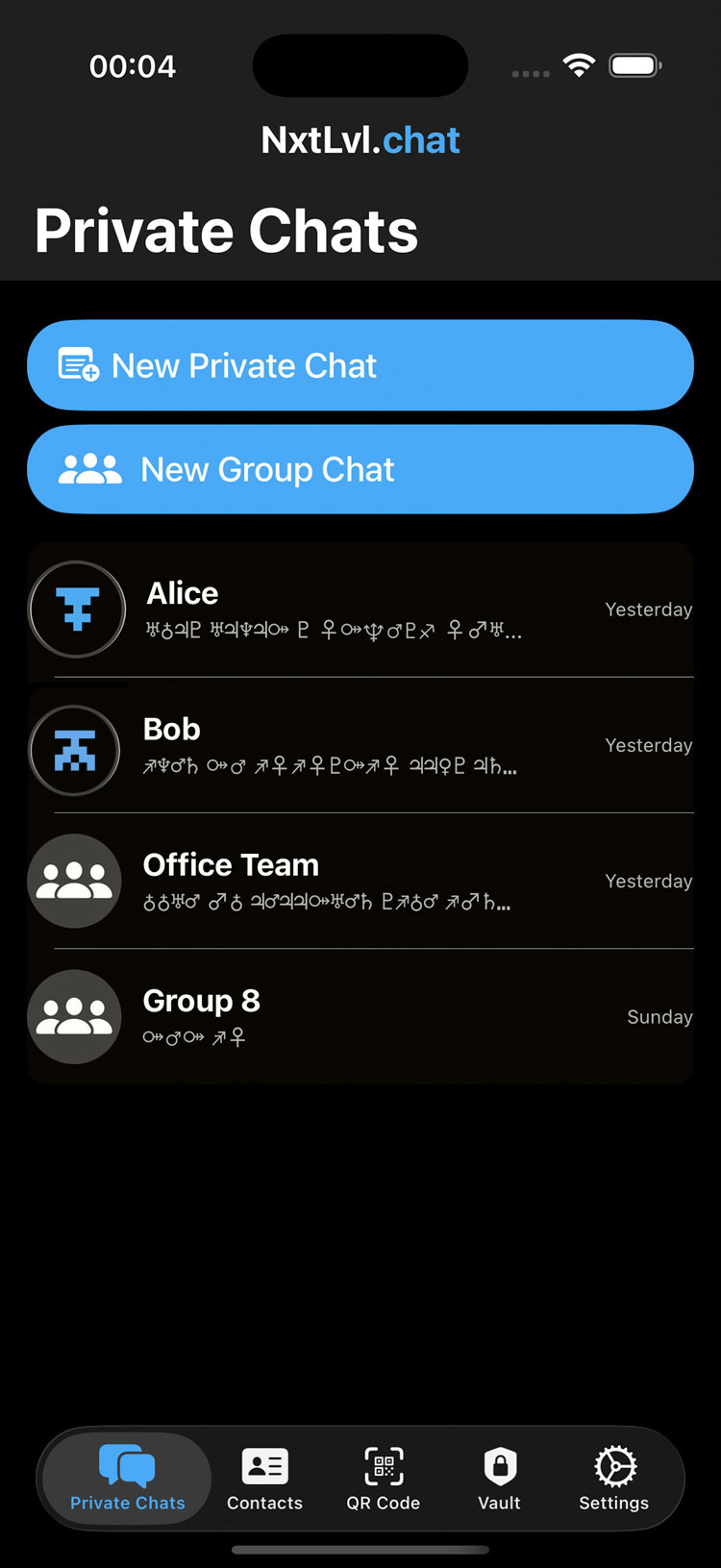Start a New Private Chat
Image resolution: width=721 pixels, height=1568 pixels.
tap(360, 365)
